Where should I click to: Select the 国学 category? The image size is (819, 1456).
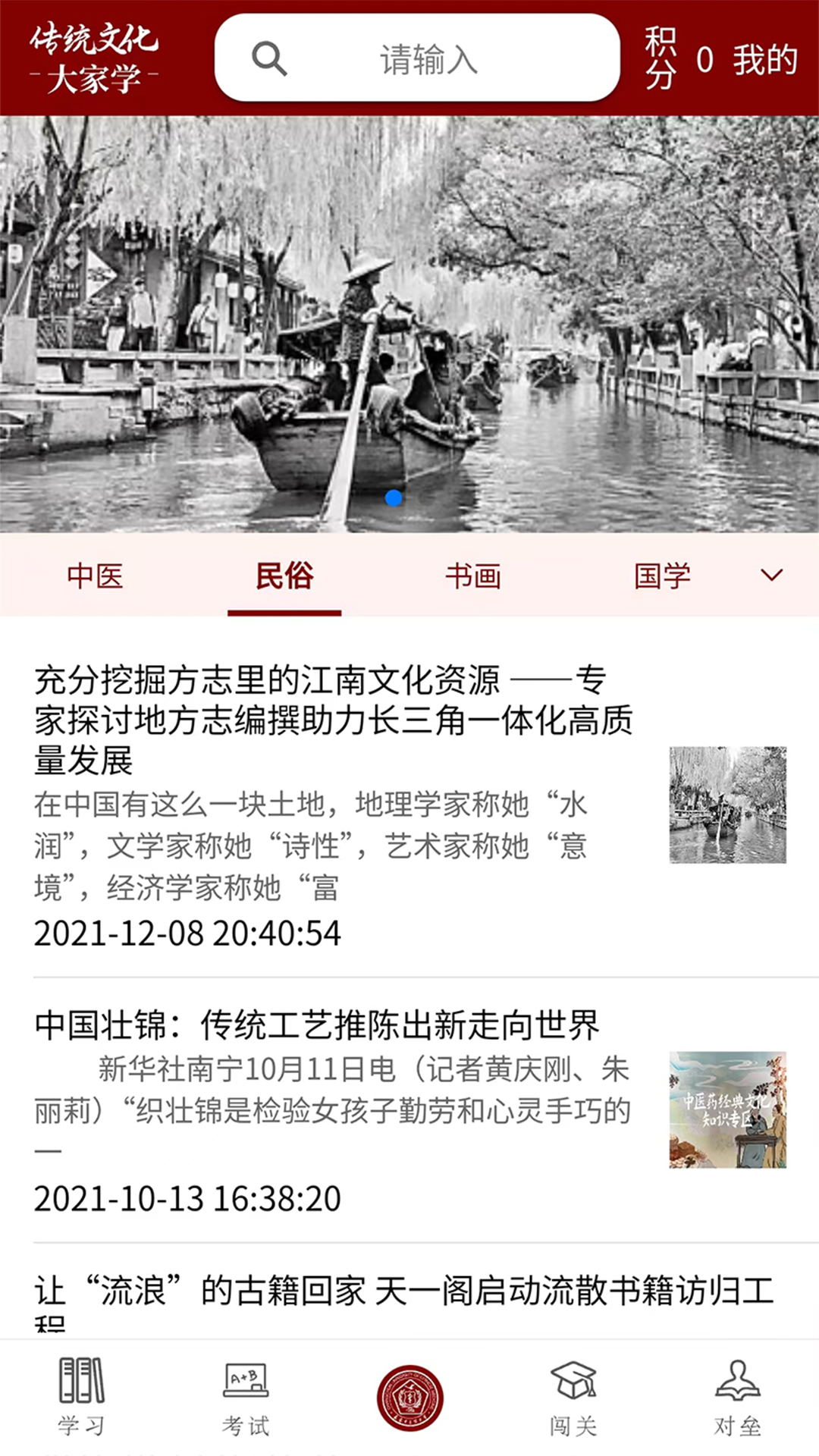tap(662, 576)
